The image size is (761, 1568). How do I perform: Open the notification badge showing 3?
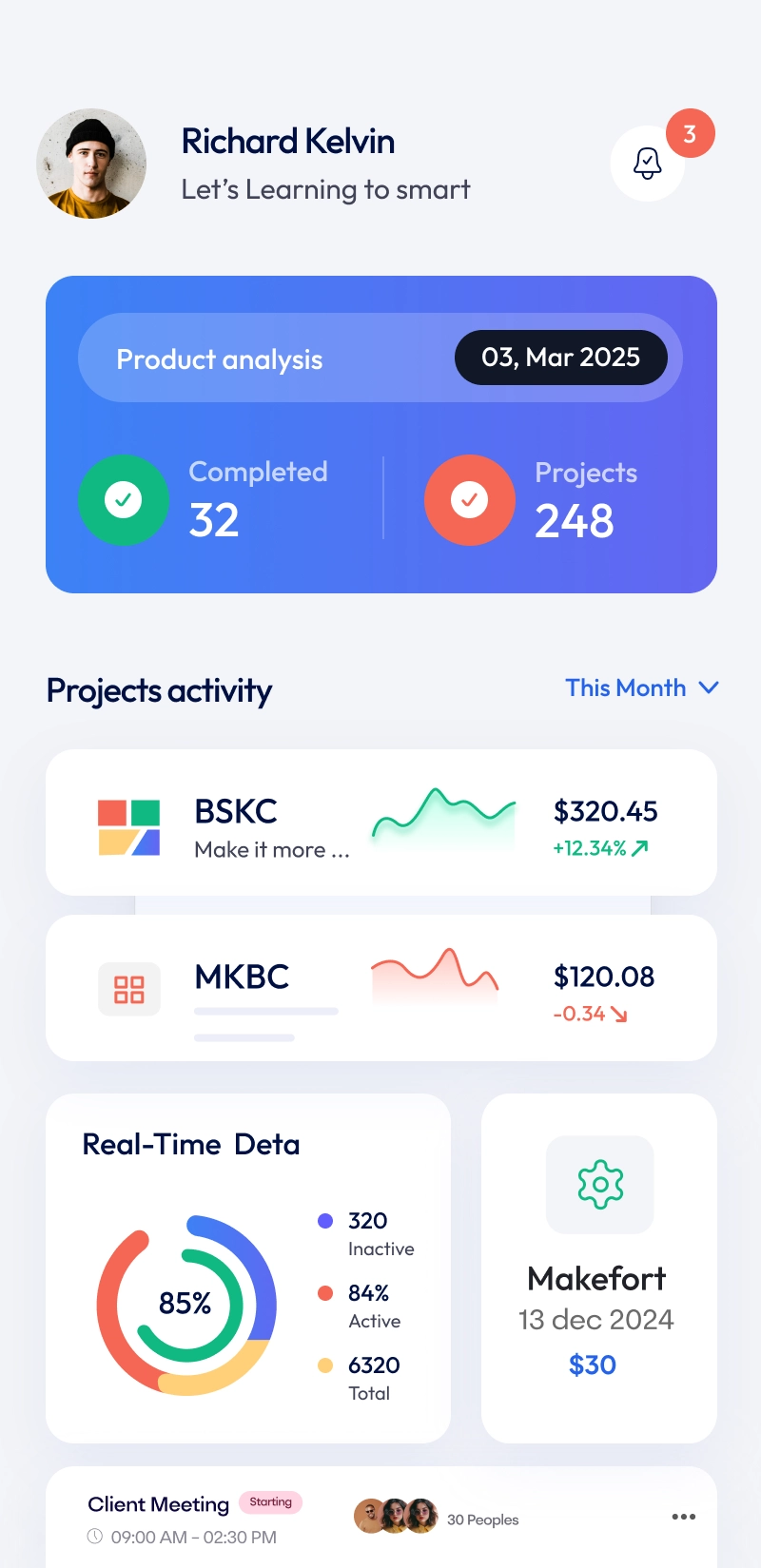click(x=689, y=132)
